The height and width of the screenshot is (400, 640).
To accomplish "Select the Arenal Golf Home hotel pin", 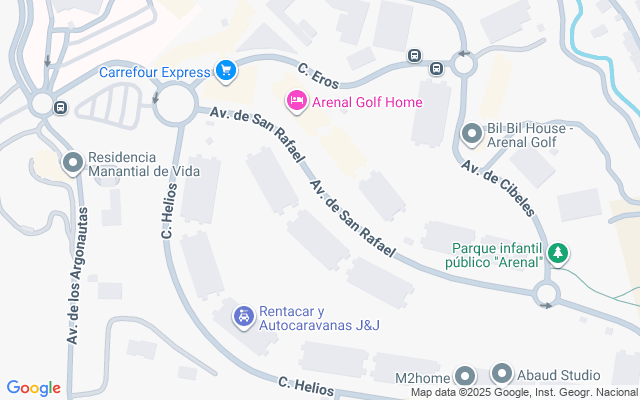I will (x=297, y=101).
